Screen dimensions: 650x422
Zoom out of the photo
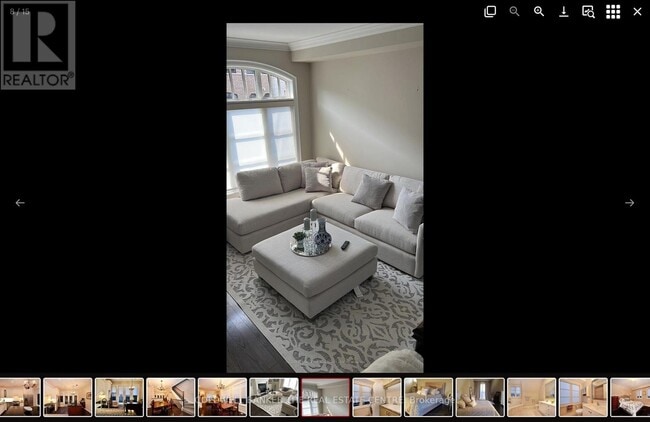pyautogui.click(x=514, y=12)
